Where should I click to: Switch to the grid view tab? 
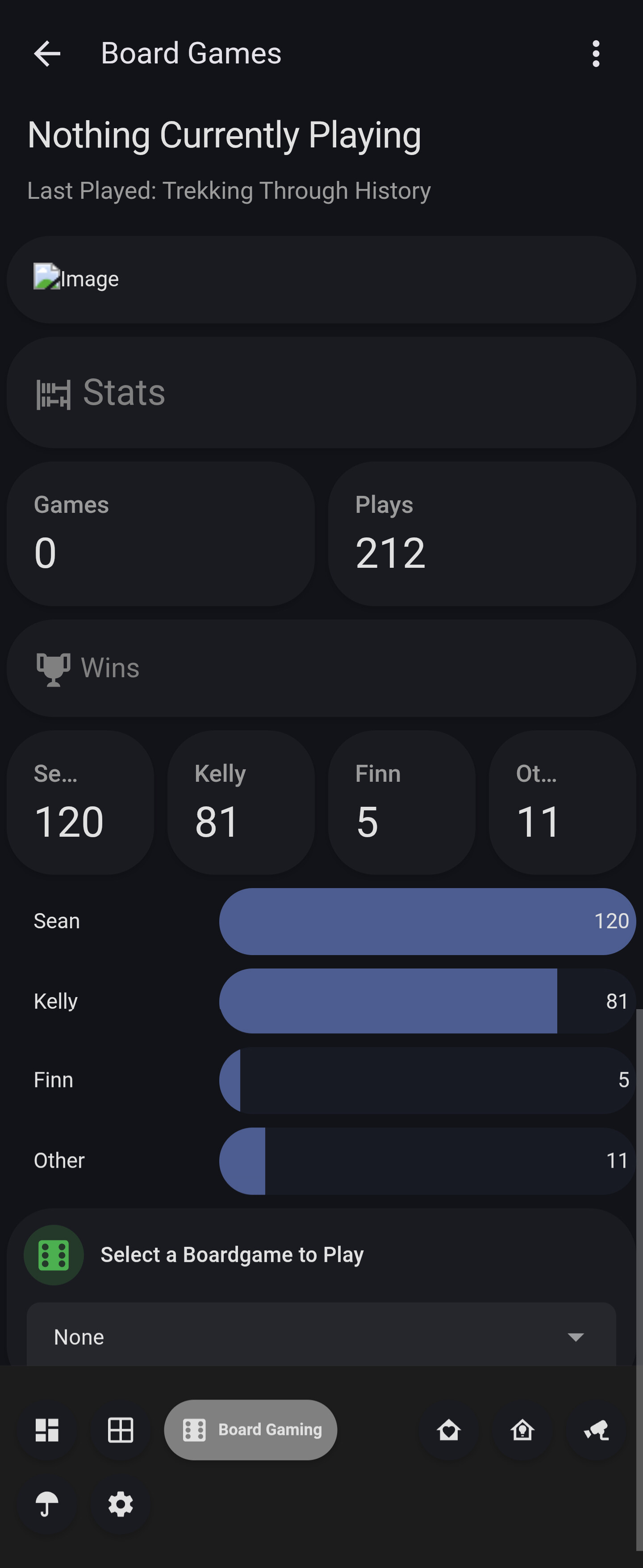click(x=121, y=1430)
